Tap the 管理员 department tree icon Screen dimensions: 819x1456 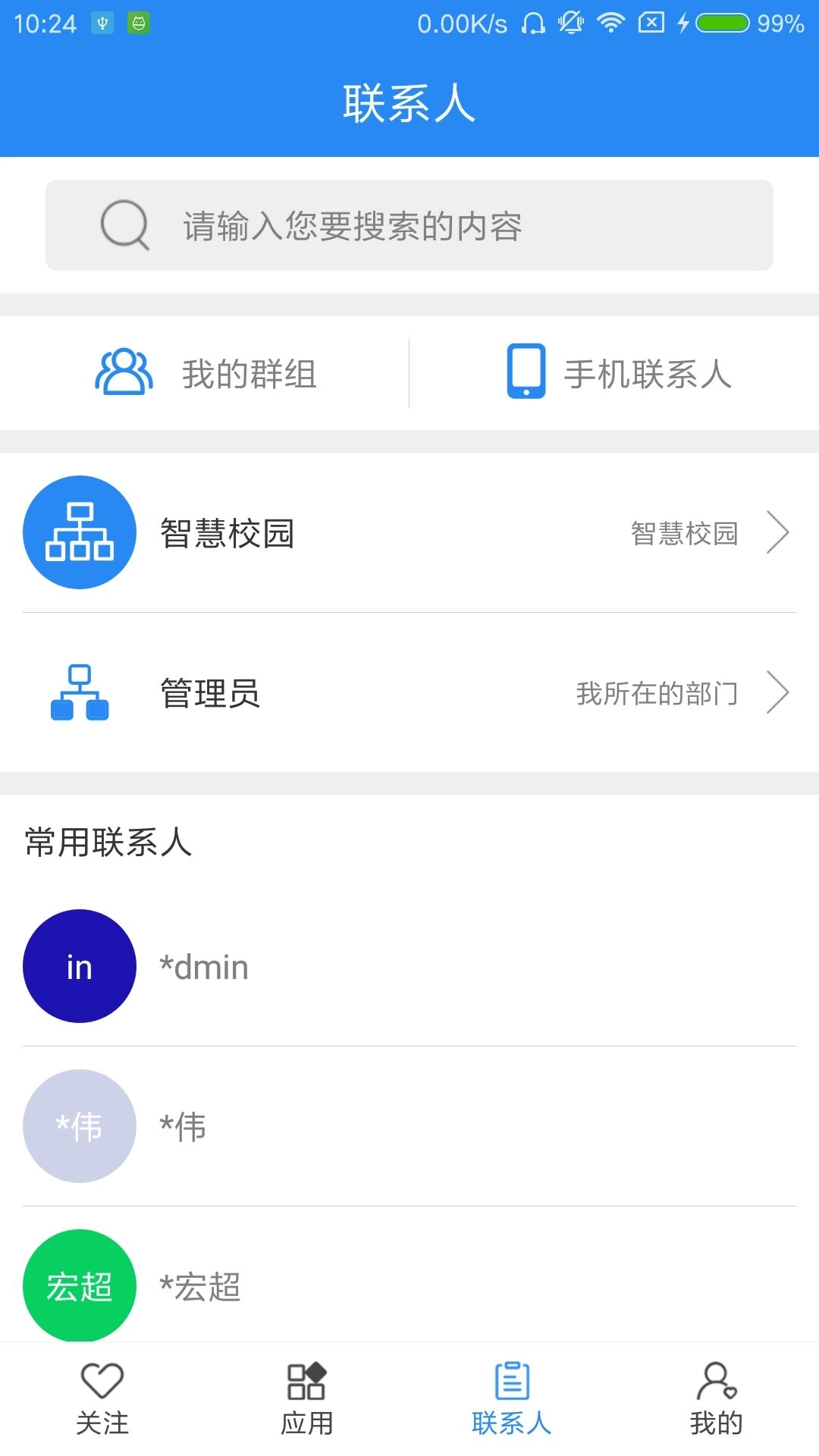point(78,692)
